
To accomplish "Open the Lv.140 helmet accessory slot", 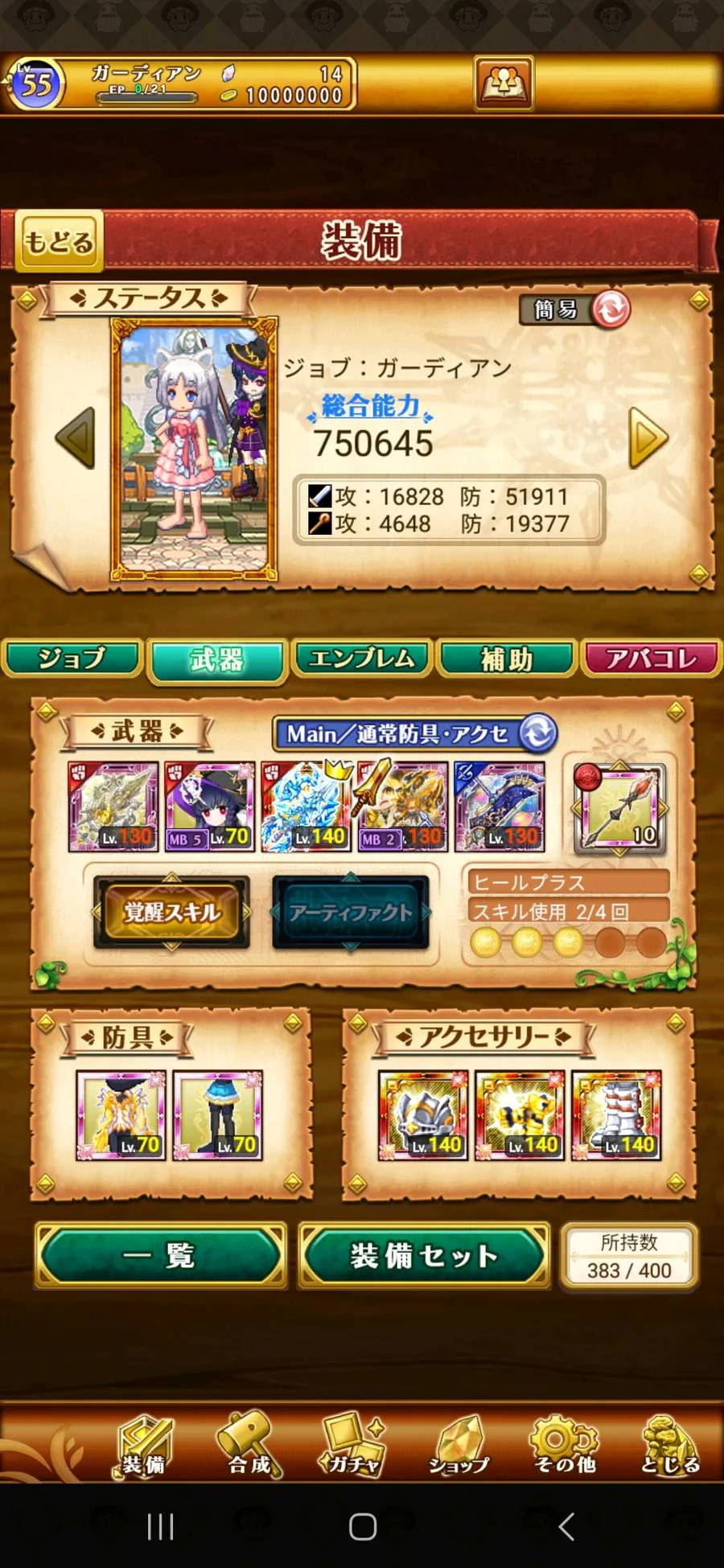I will 423,1114.
